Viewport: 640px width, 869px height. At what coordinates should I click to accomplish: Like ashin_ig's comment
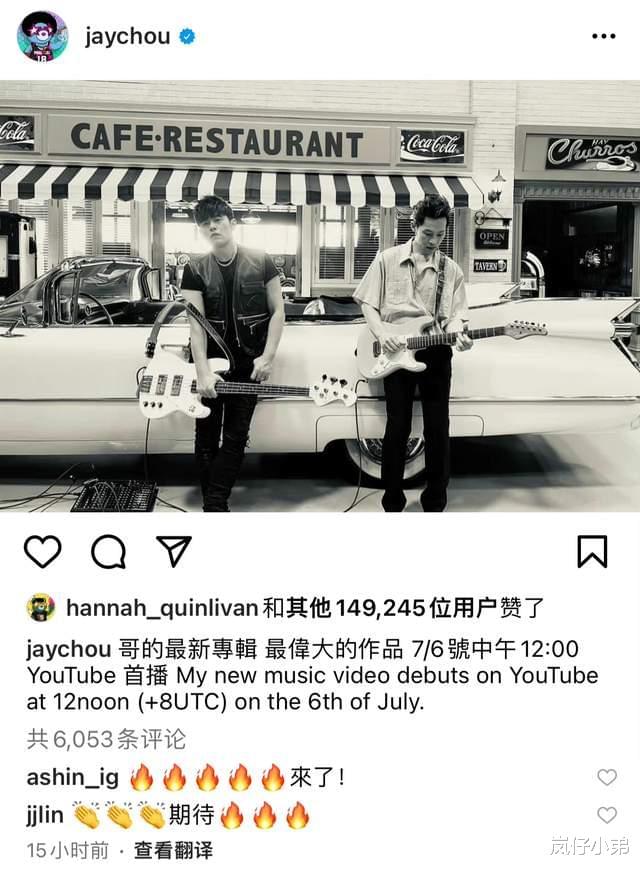click(606, 777)
